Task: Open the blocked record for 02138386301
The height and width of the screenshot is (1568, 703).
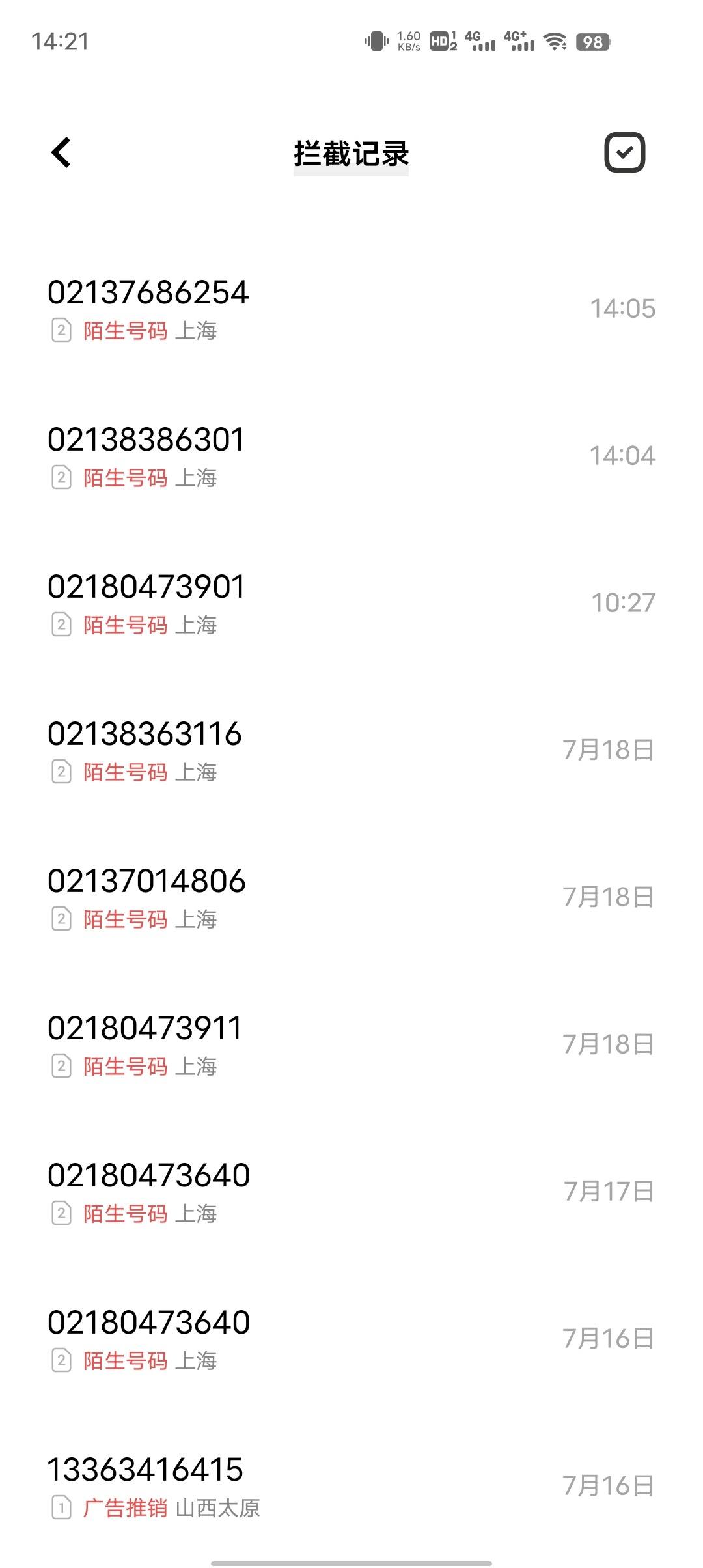Action: [x=351, y=456]
